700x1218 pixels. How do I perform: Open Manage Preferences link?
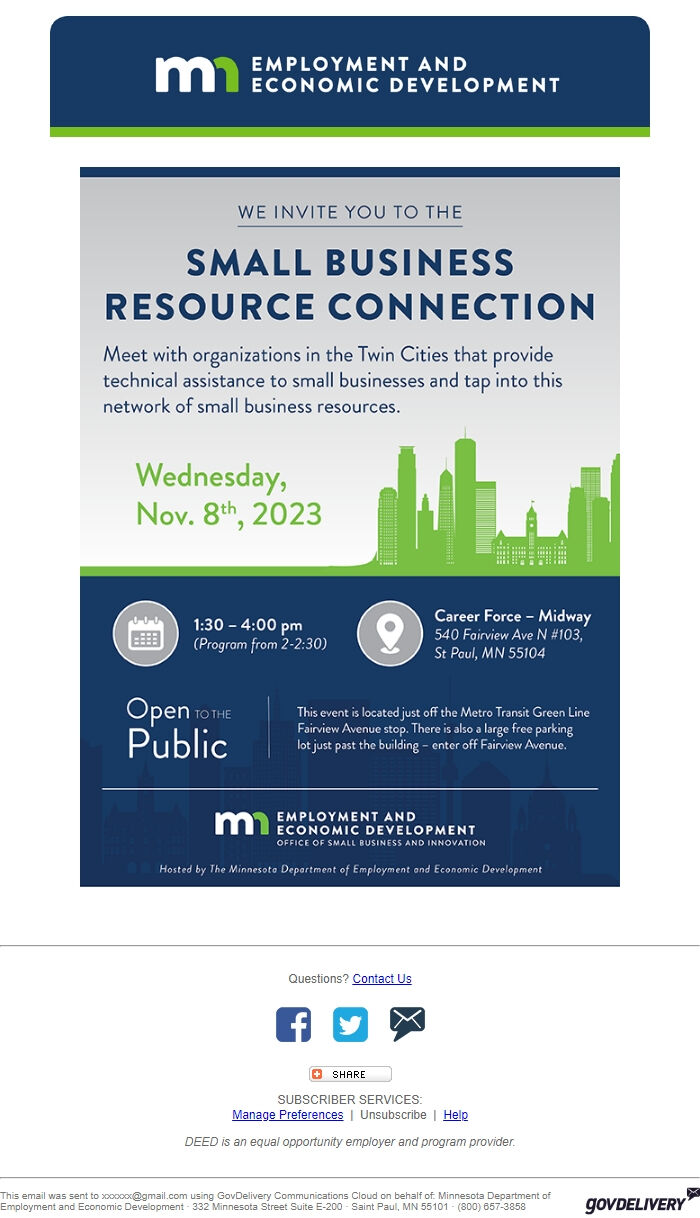tap(287, 1115)
